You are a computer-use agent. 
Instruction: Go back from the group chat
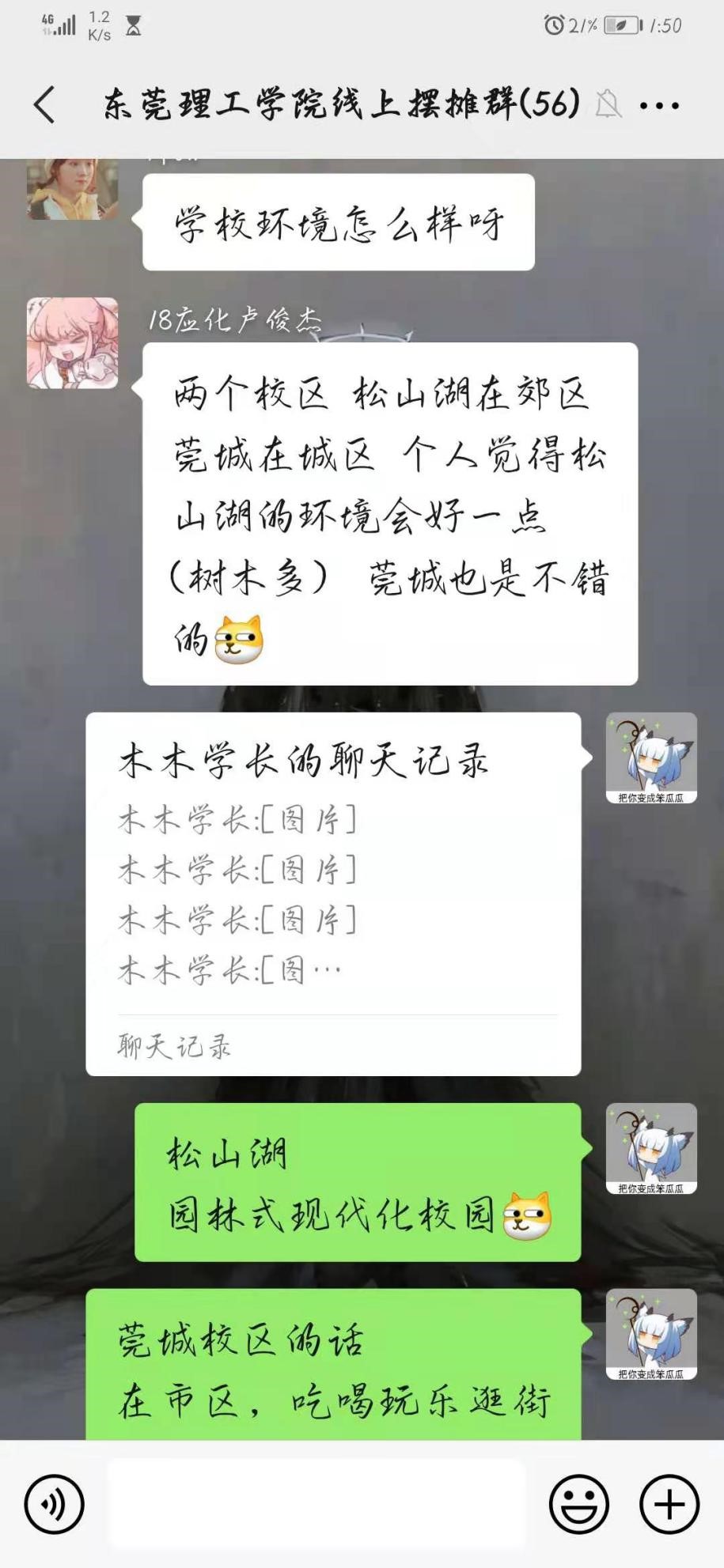(45, 104)
